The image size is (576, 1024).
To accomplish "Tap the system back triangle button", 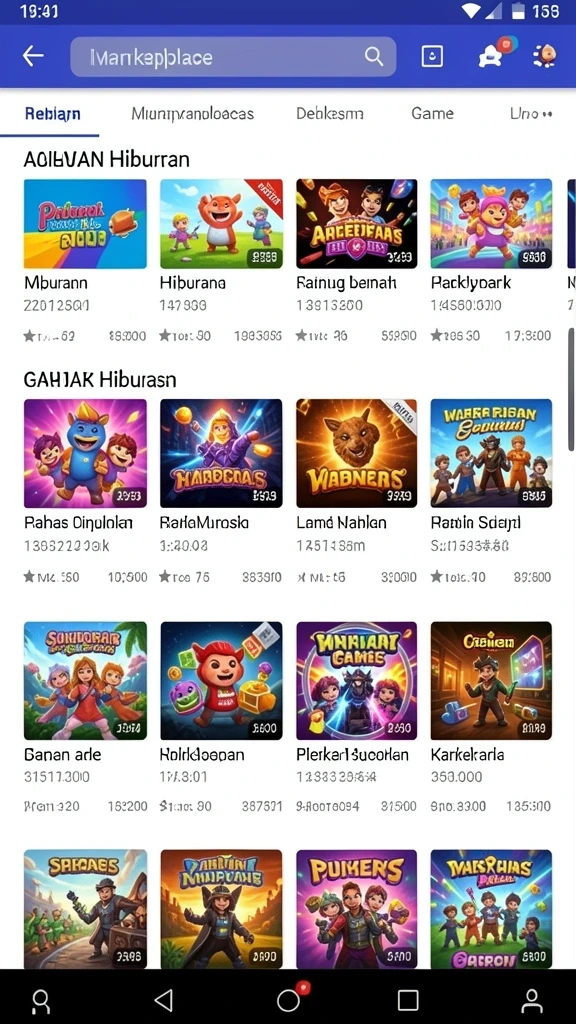I will 163,999.
